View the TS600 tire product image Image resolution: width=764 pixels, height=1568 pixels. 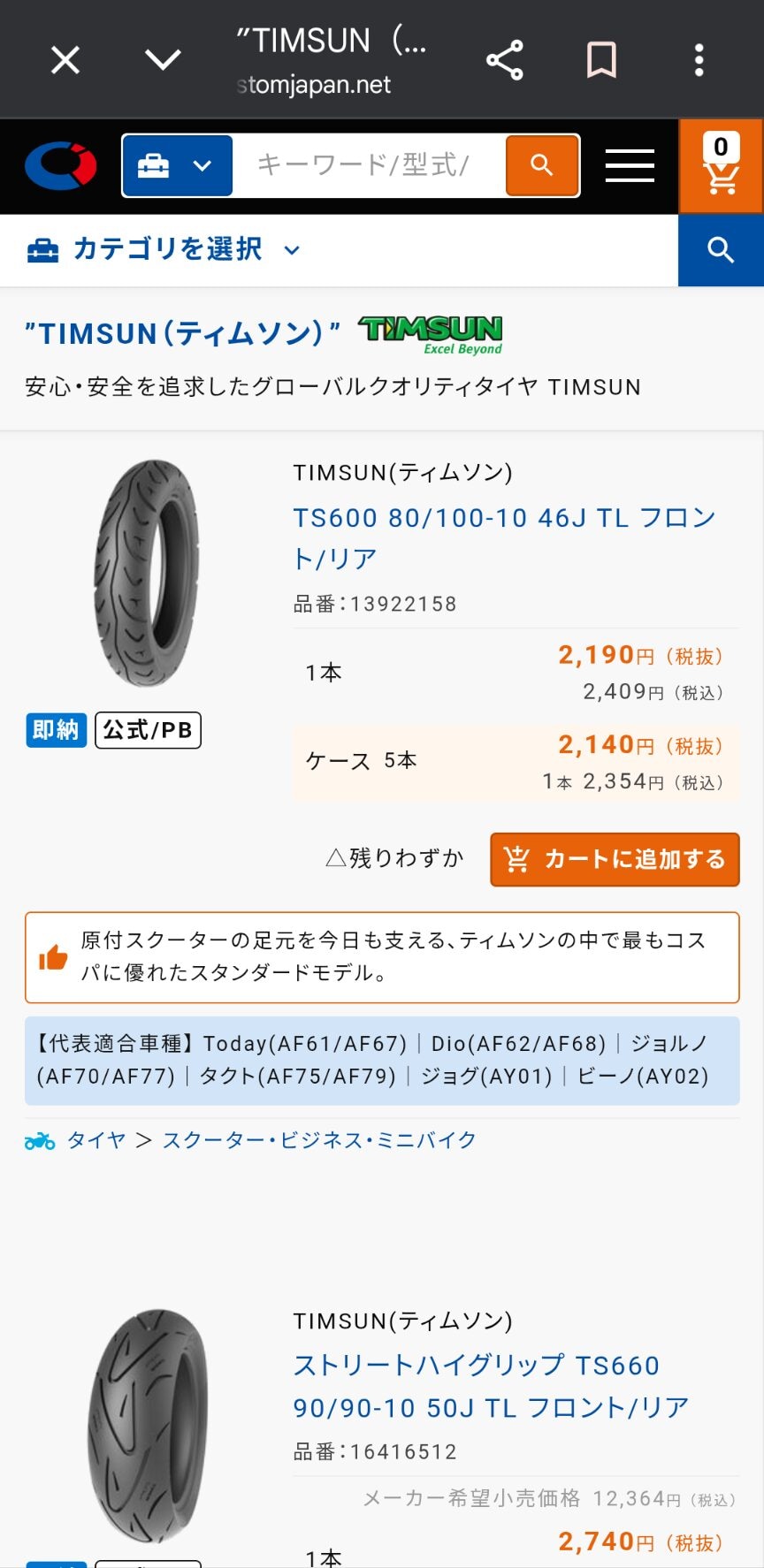coord(147,573)
